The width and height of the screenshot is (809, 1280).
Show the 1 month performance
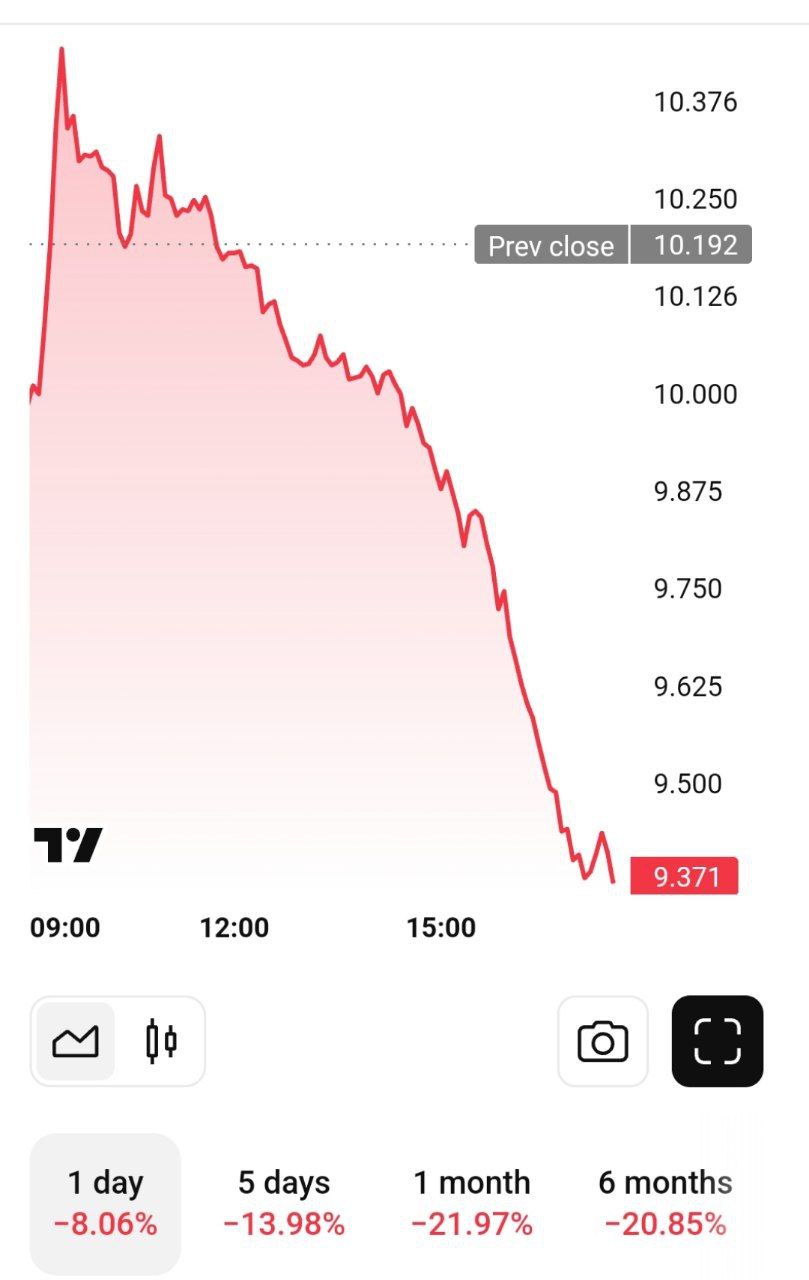(x=472, y=1202)
